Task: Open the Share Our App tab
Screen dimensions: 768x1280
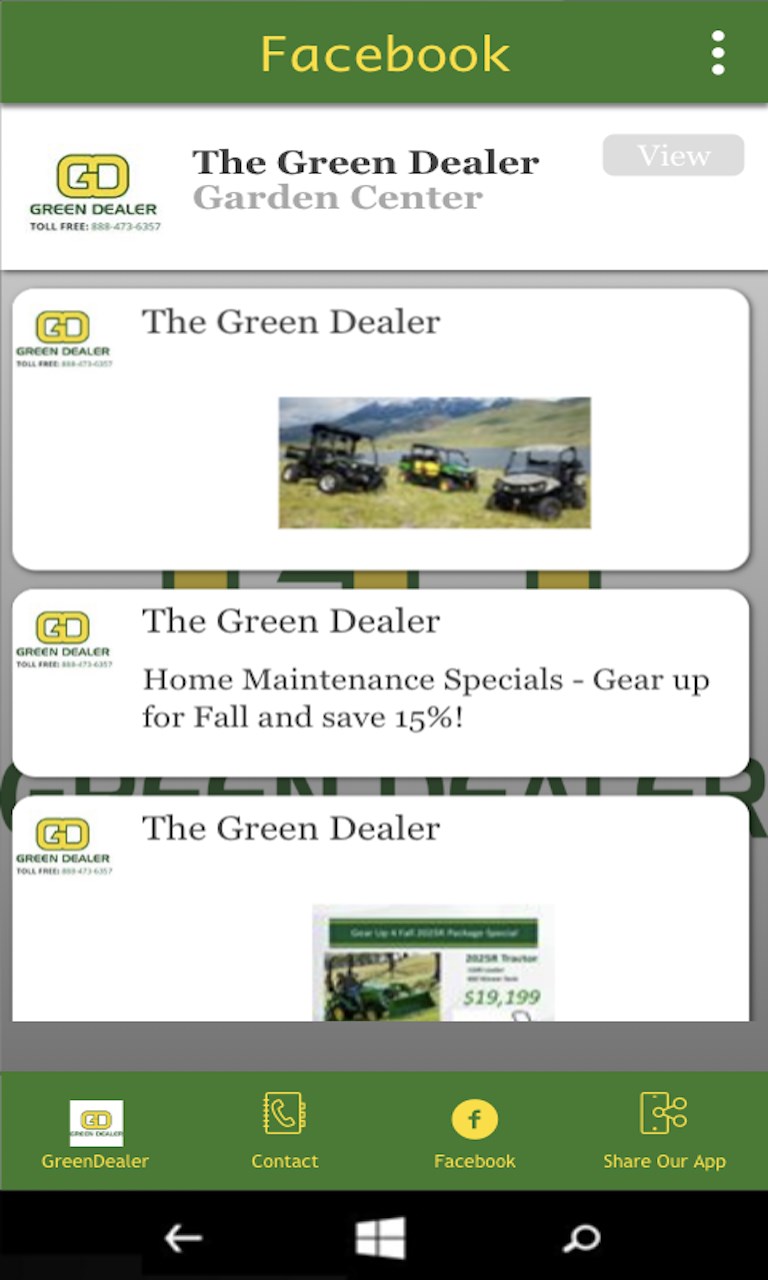Action: [664, 1133]
